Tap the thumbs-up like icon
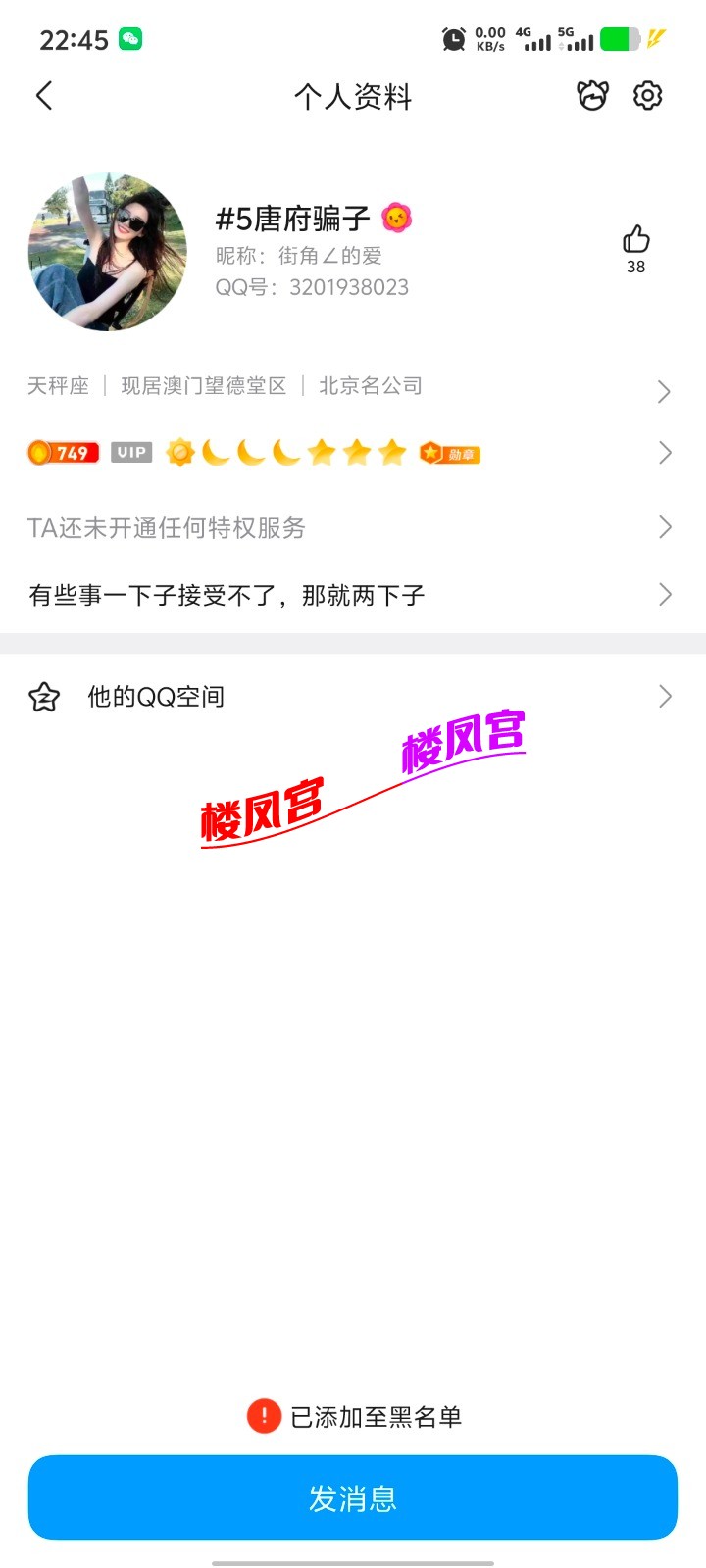 [x=635, y=238]
